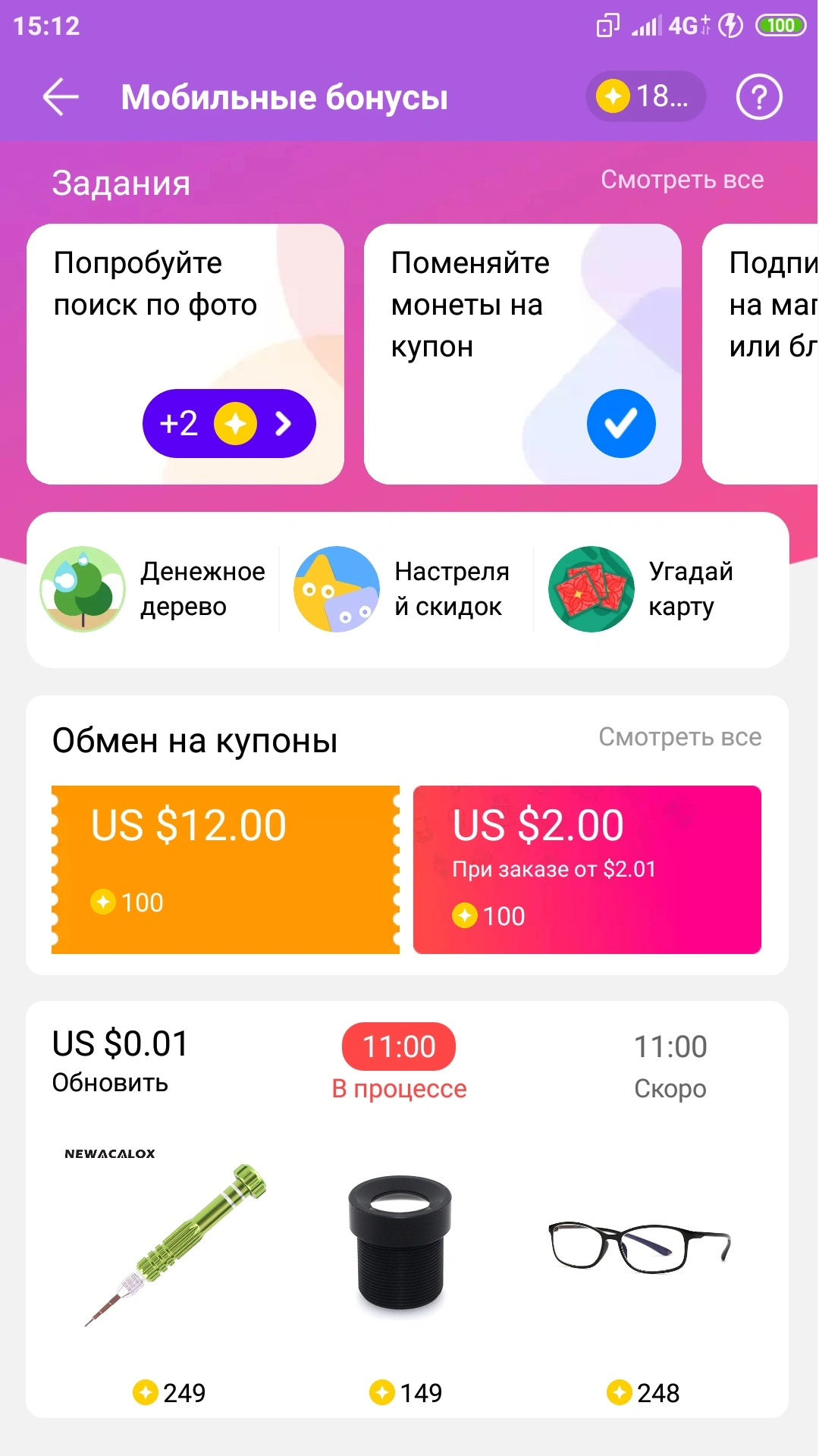819x1456 pixels.
Task: Open the help question mark icon
Action: click(759, 97)
